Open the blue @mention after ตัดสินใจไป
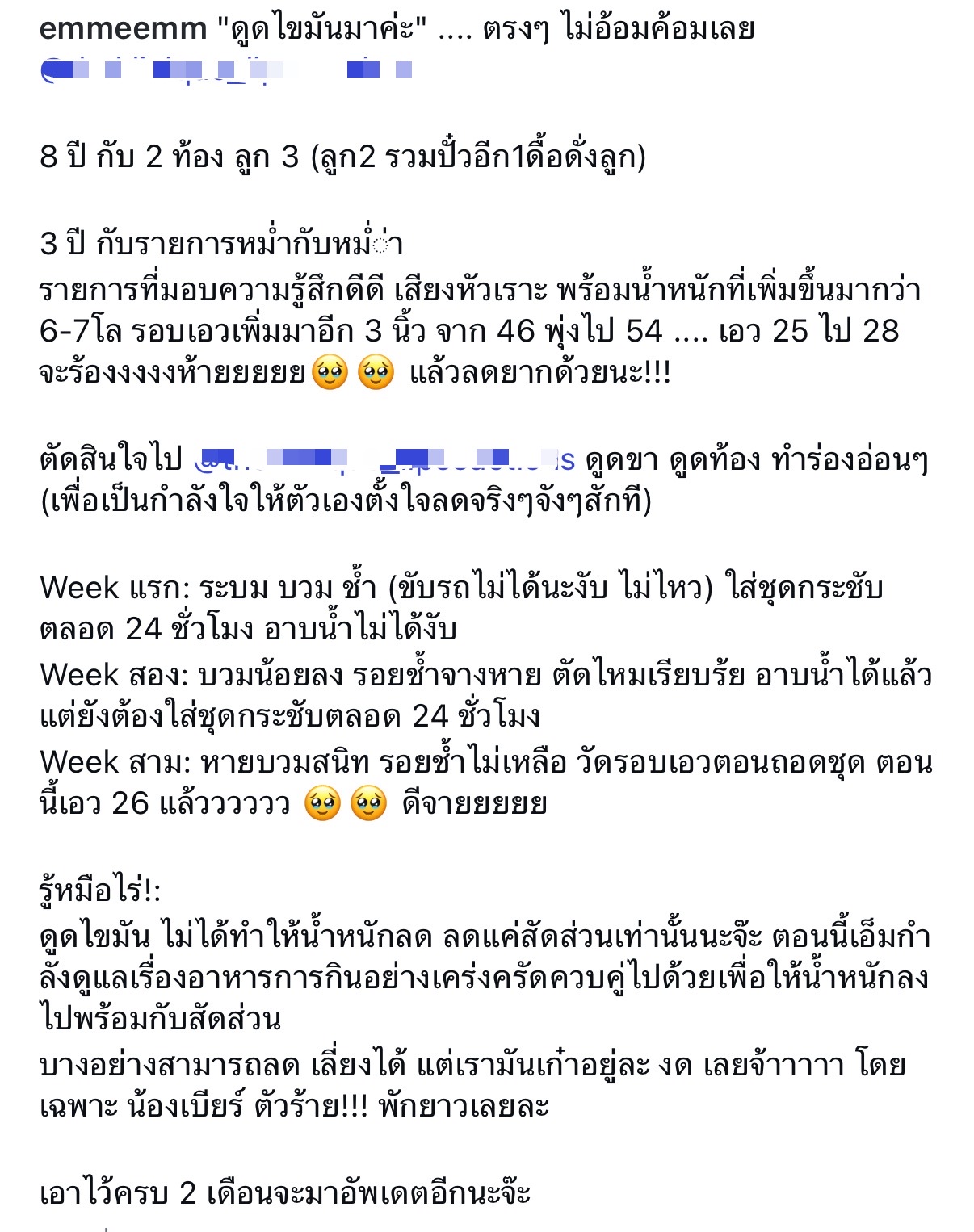Viewport: 974px width, 1232px height. click(384, 460)
